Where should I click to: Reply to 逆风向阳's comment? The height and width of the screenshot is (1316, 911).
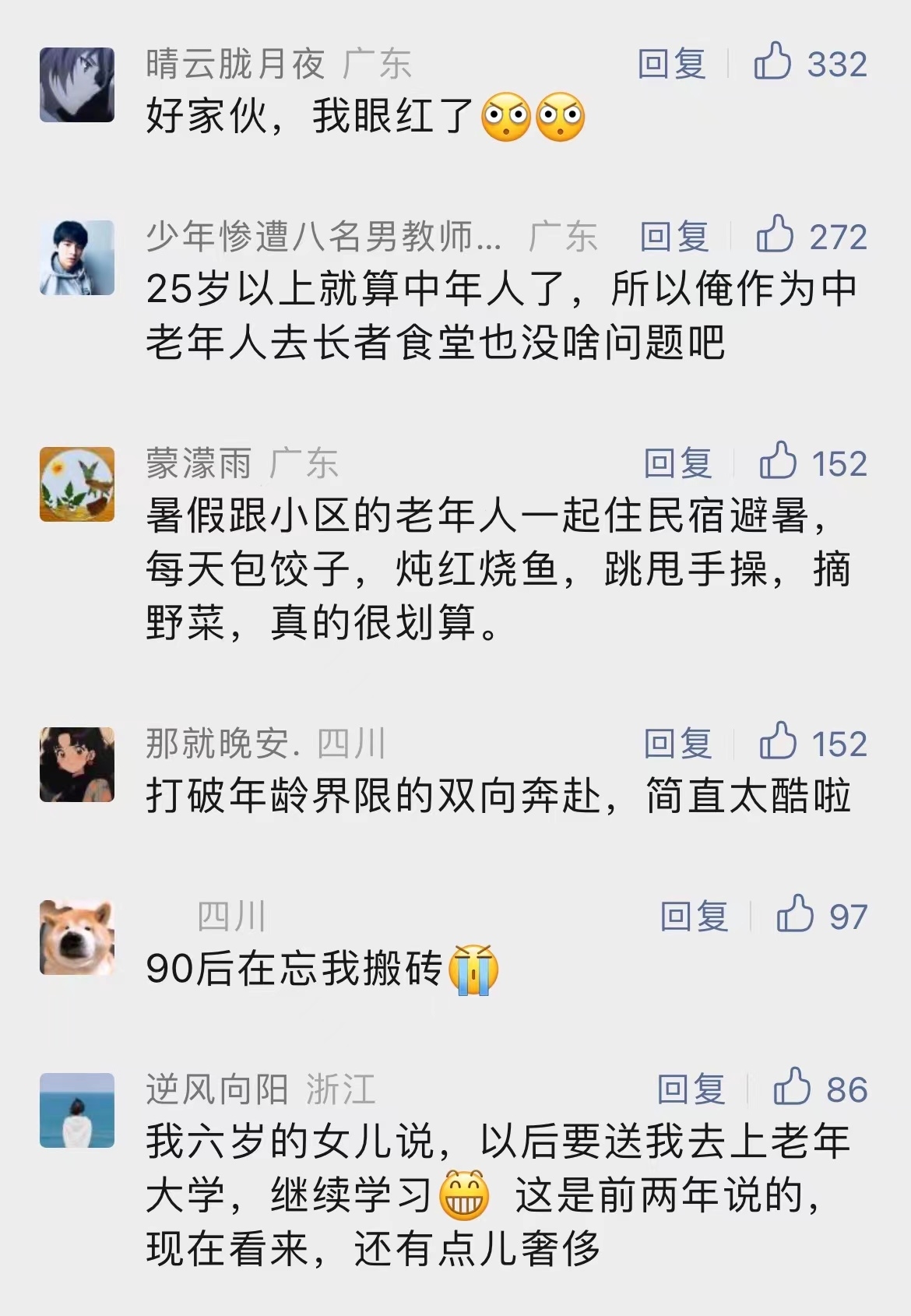tap(691, 1089)
